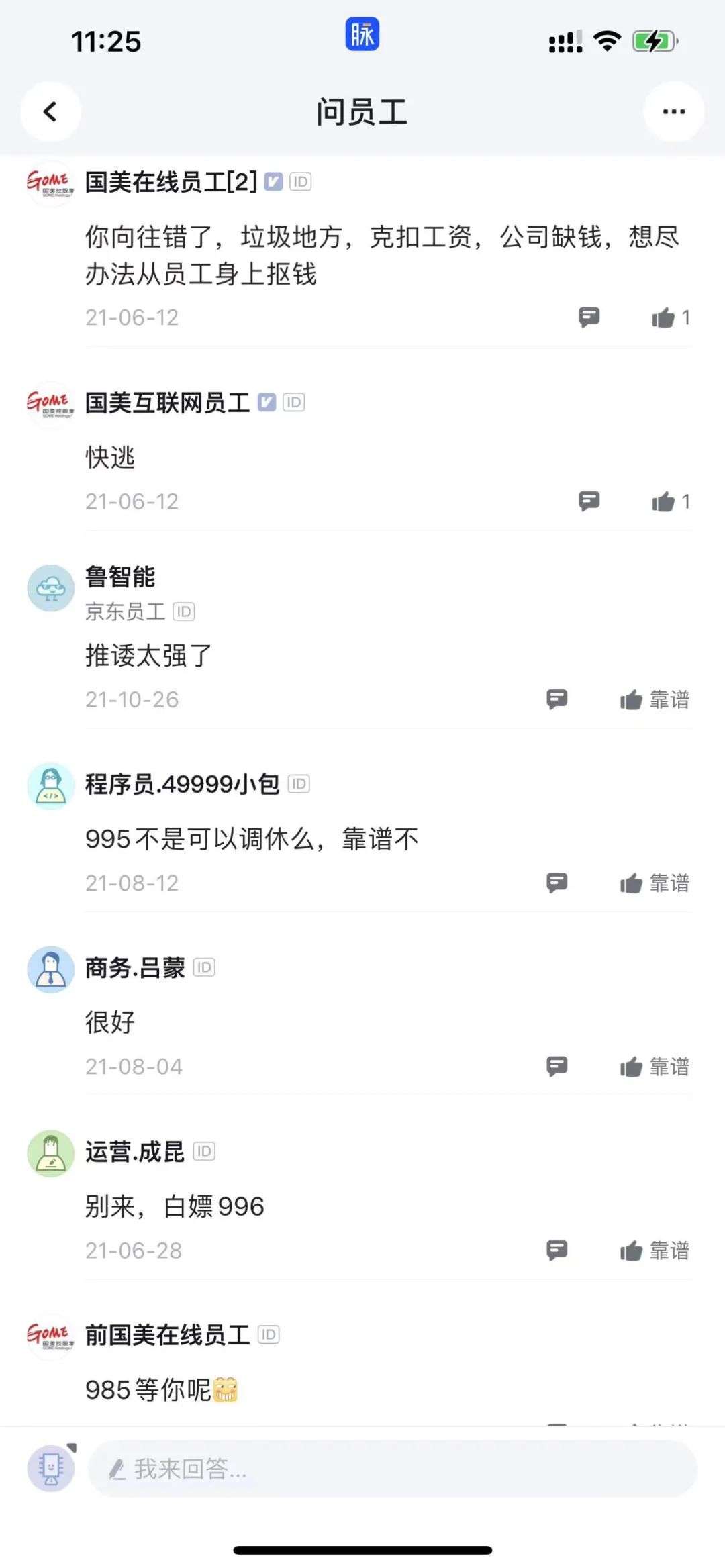Reply to the 国美在线员工[2] comment
Screen dimensions: 725x1568
[589, 317]
